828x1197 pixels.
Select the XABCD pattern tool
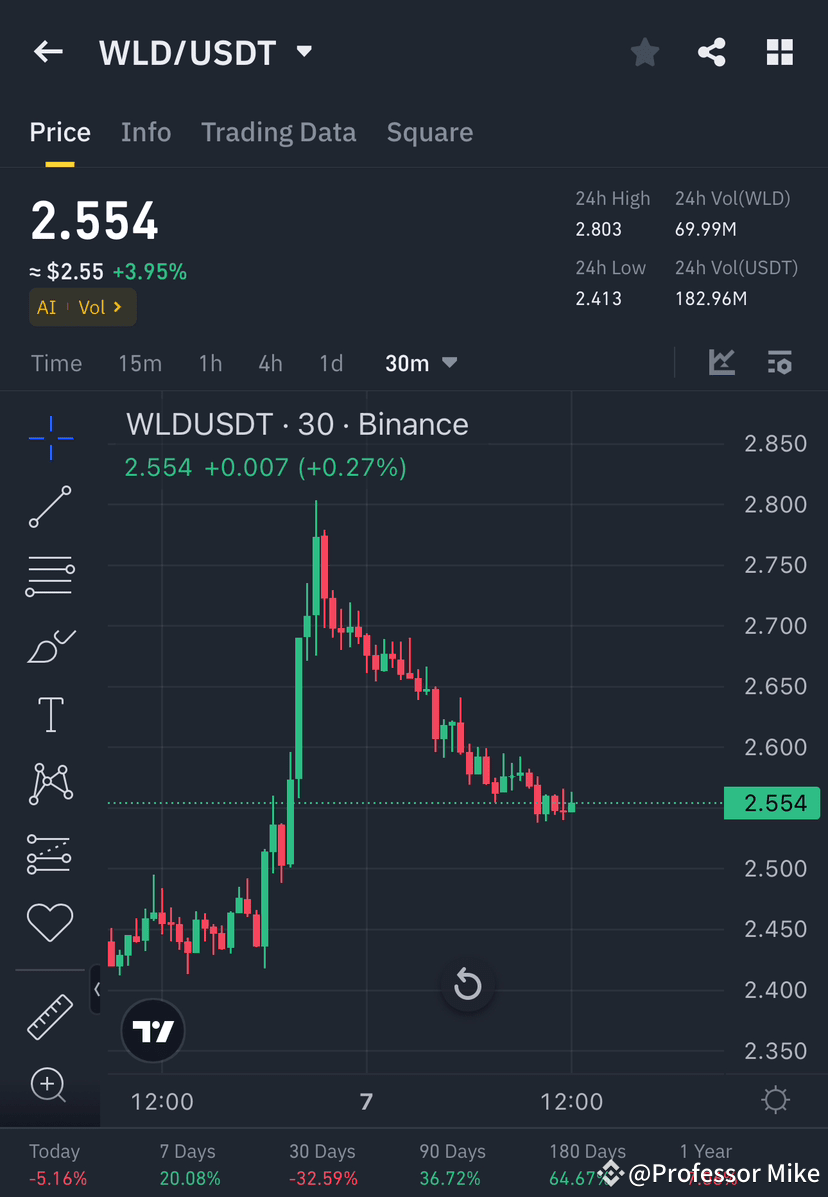pyautogui.click(x=50, y=783)
